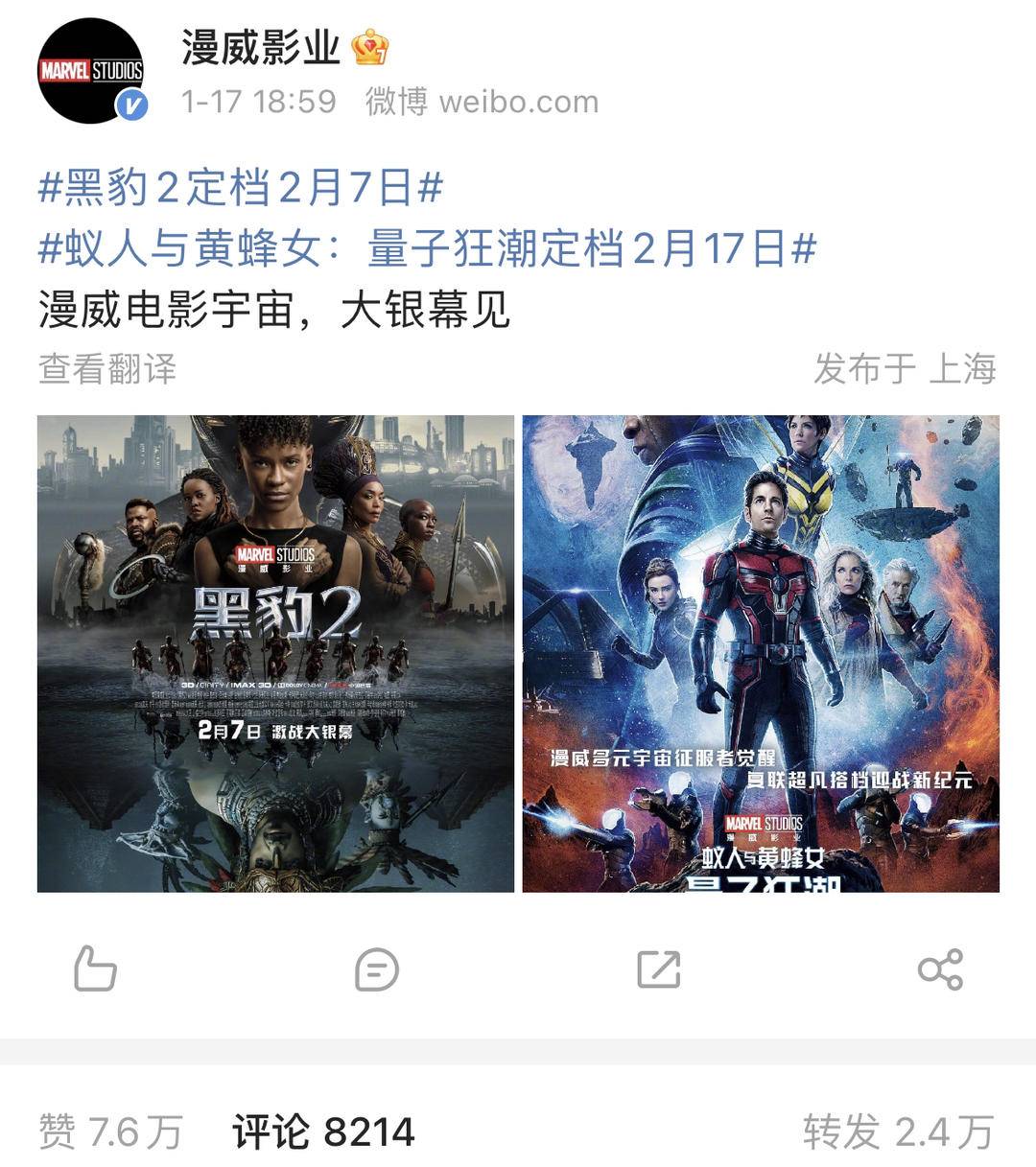Repost using the forward icon
The height and width of the screenshot is (1167, 1036).
click(659, 969)
